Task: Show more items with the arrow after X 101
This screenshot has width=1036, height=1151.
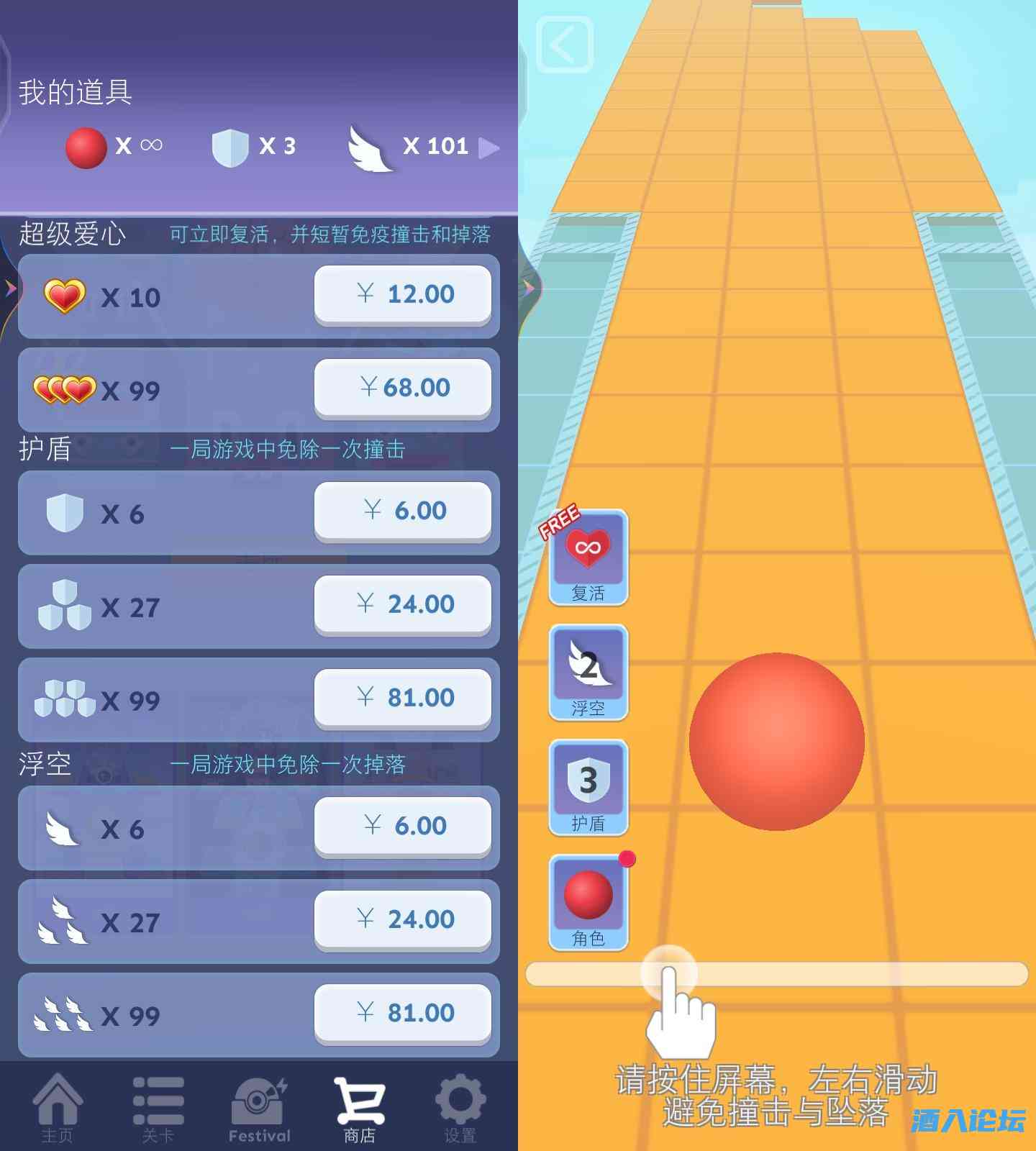Action: [x=489, y=147]
